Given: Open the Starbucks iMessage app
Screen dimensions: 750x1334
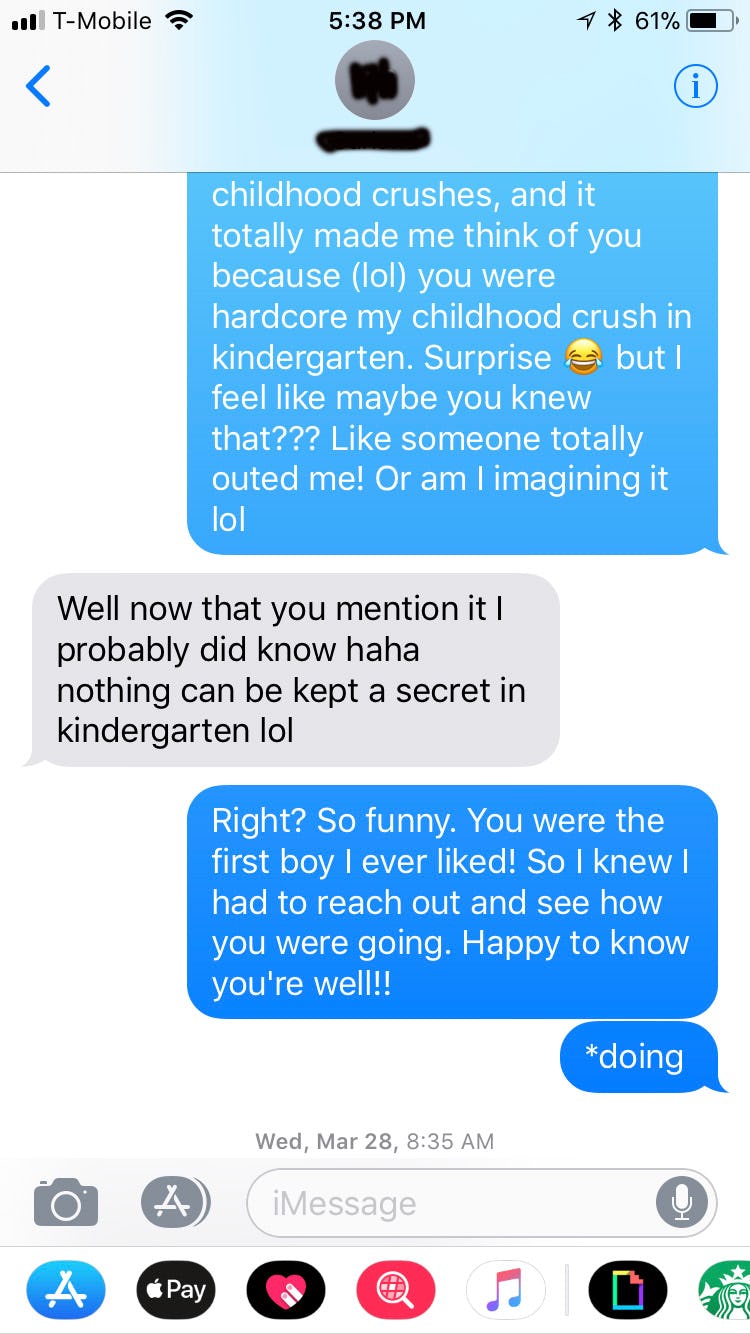Looking at the screenshot, I should pyautogui.click(x=728, y=1291).
